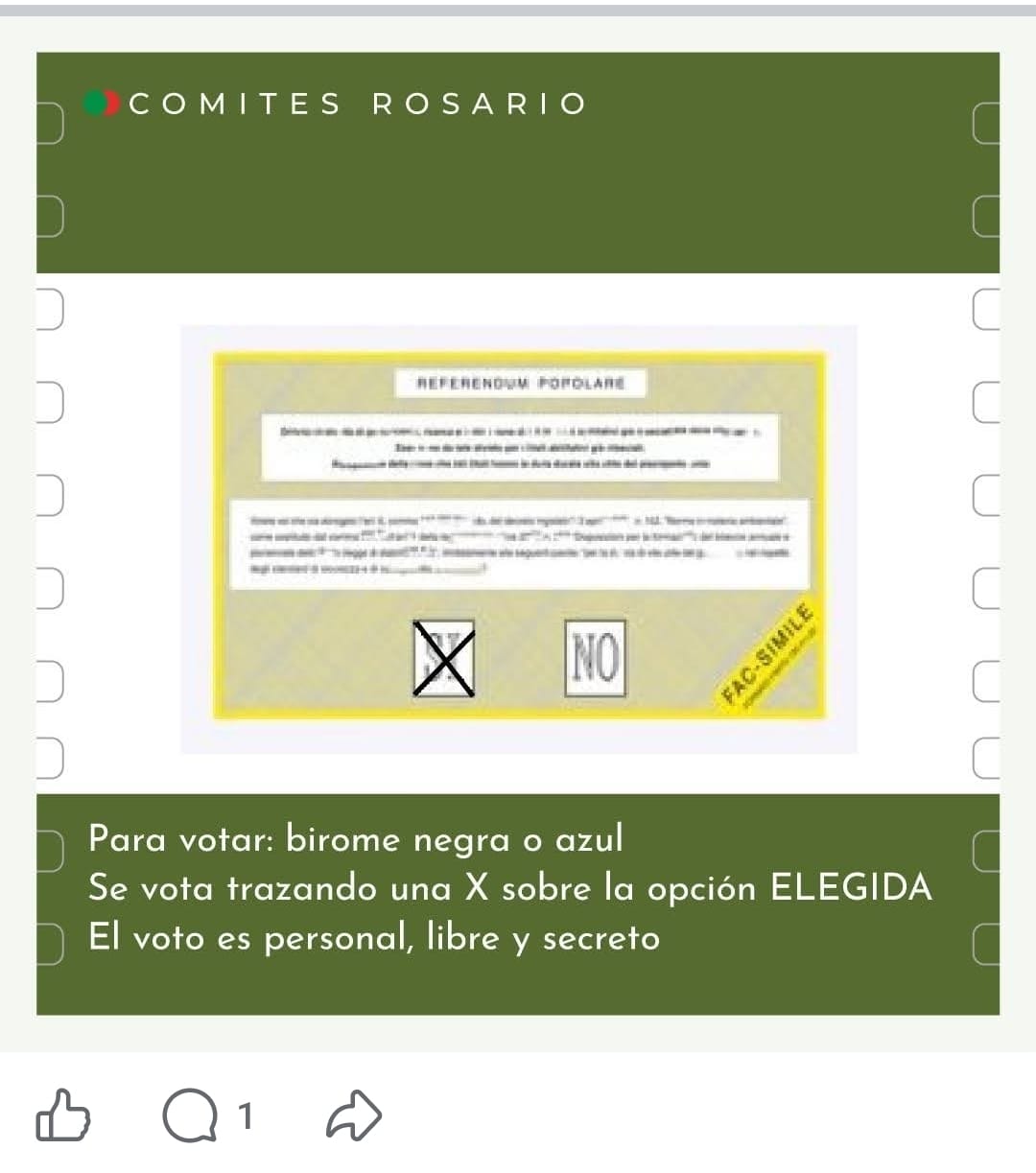The width and height of the screenshot is (1036, 1173).
Task: Open the Comites Rosario referendum image
Action: click(518, 535)
